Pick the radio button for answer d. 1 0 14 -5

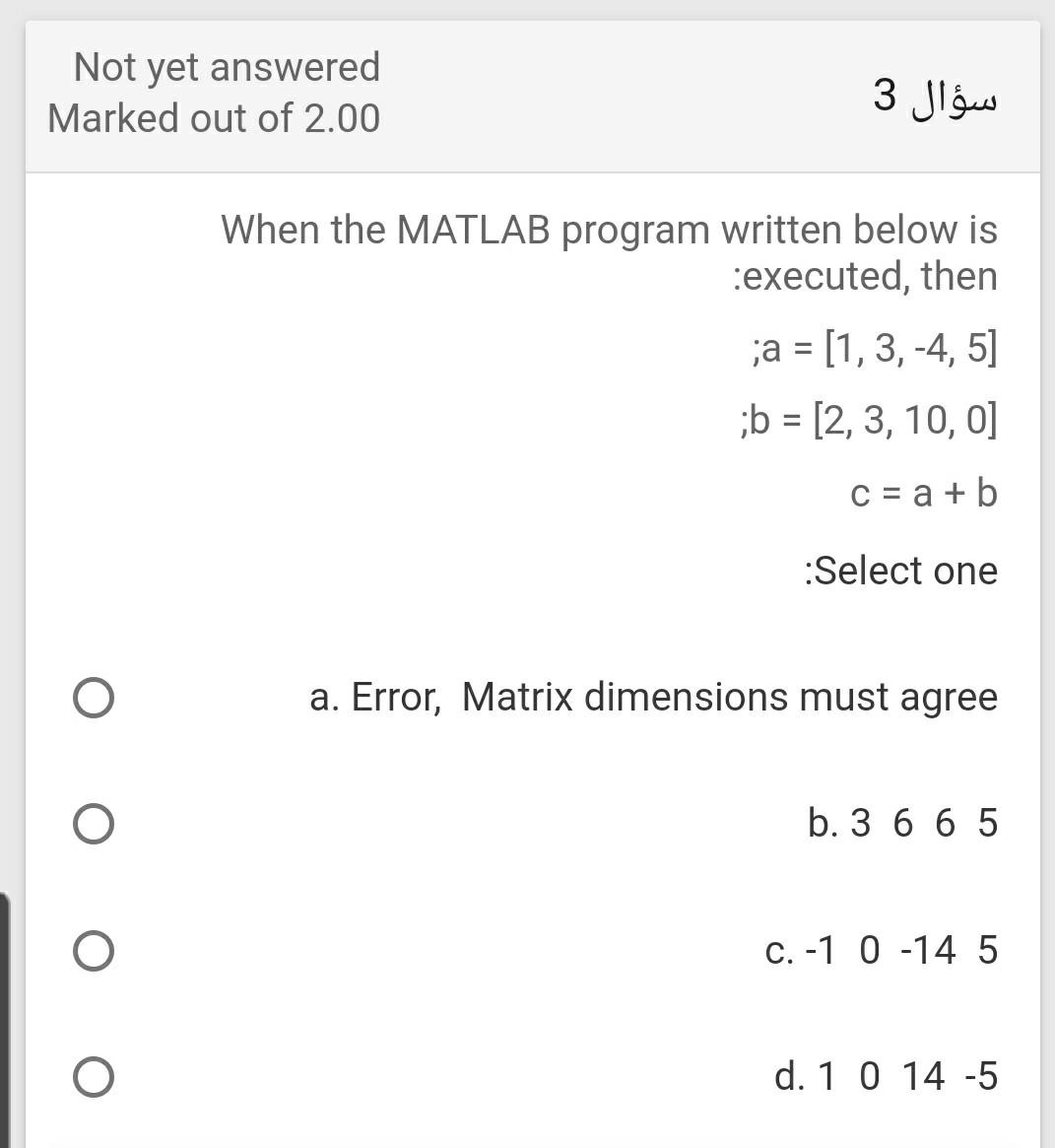pos(93,1076)
